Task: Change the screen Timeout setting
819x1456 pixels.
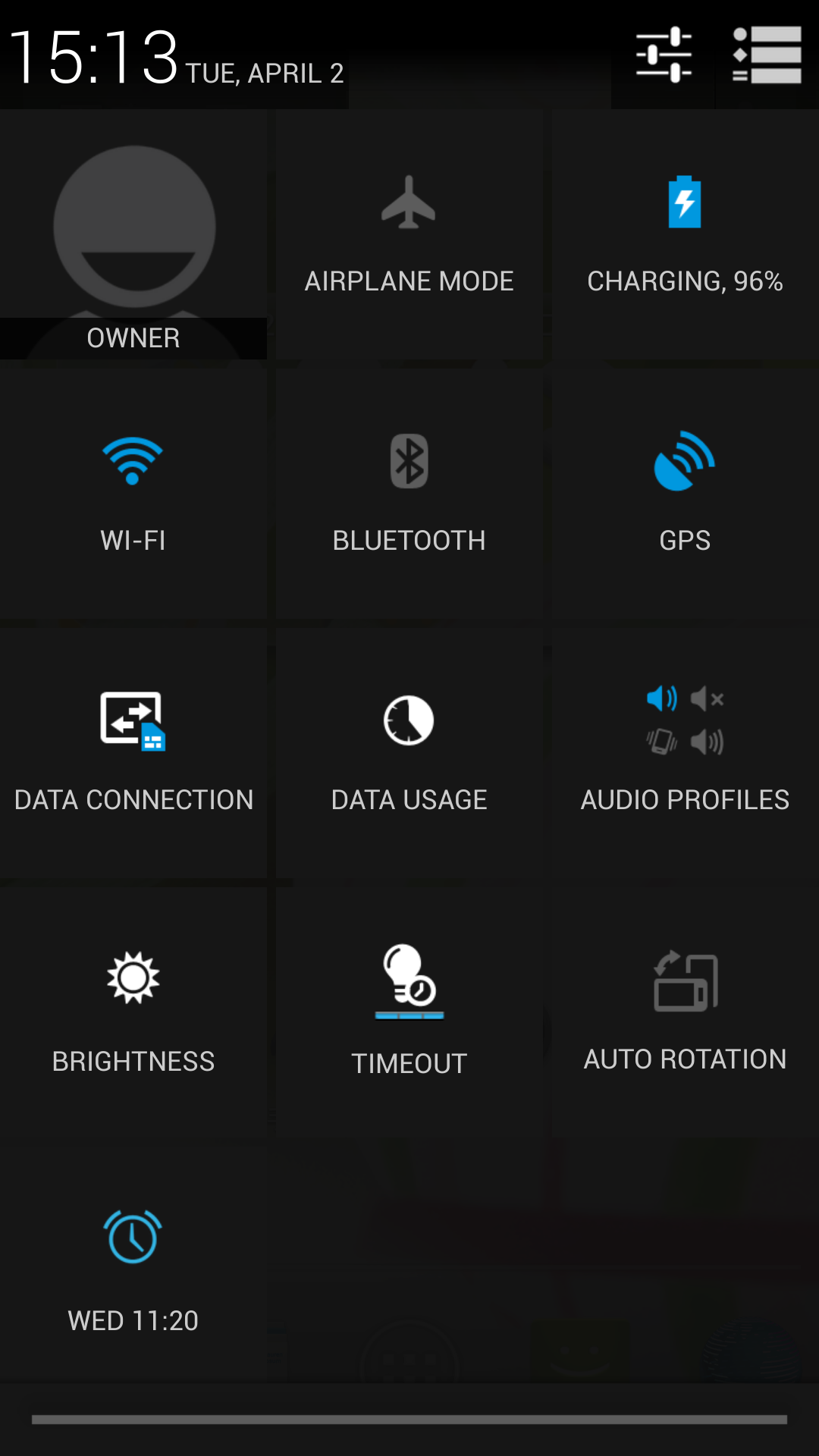Action: [x=409, y=1012]
